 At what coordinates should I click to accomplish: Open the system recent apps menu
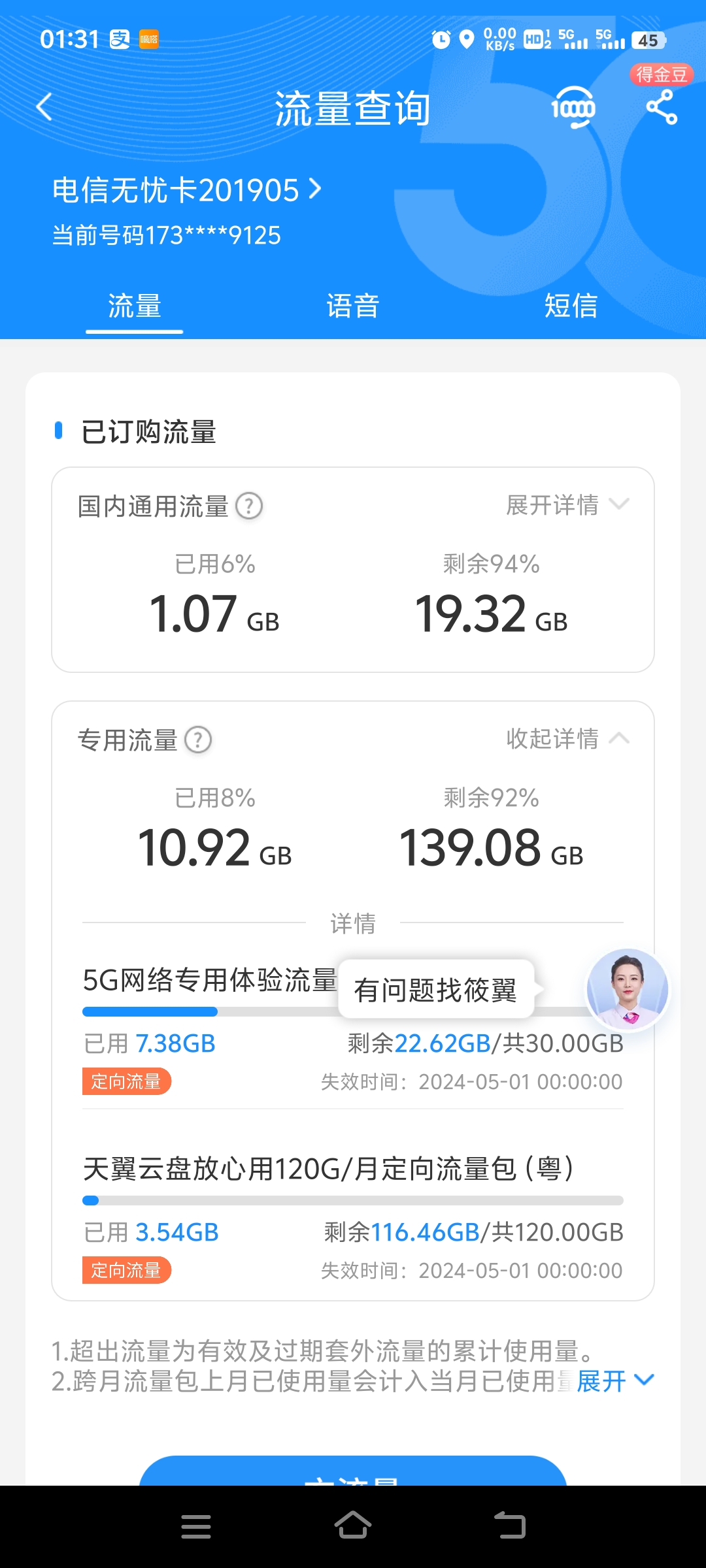196,1527
